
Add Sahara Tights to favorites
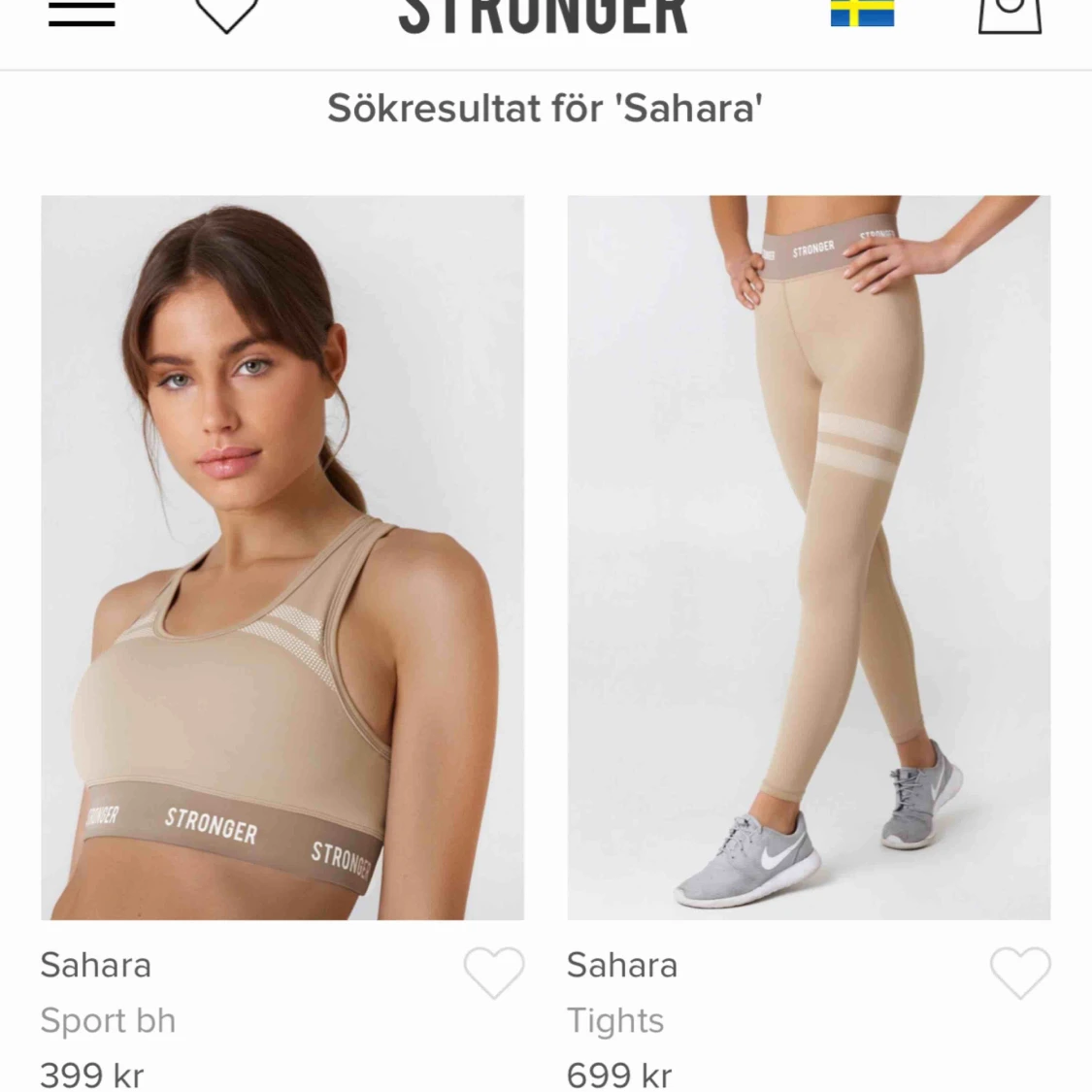tap(1020, 972)
